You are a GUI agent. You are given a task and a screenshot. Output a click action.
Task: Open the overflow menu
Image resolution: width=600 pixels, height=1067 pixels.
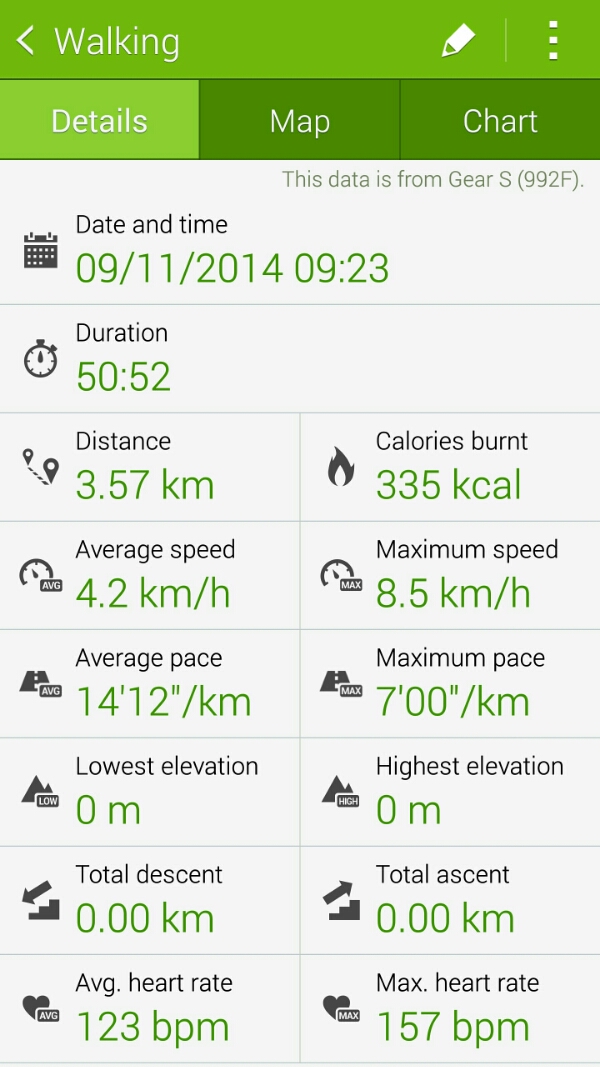[x=553, y=41]
